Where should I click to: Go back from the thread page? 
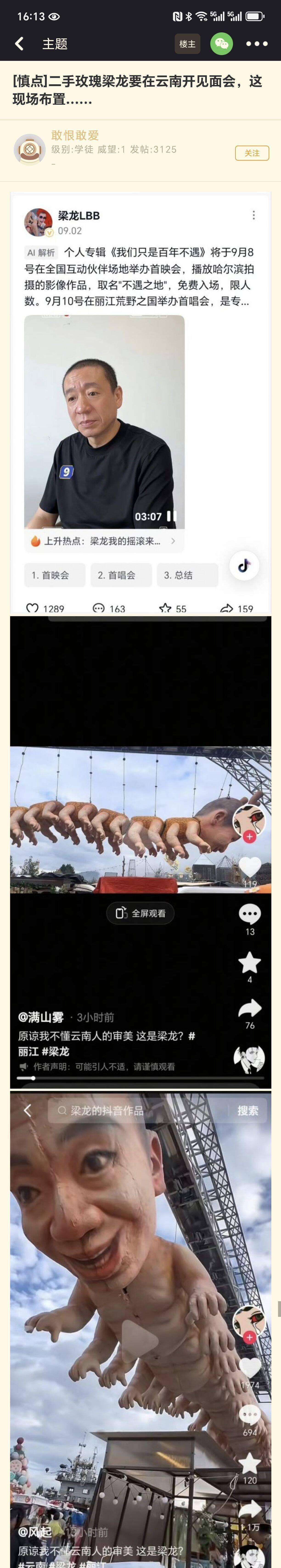pyautogui.click(x=19, y=44)
